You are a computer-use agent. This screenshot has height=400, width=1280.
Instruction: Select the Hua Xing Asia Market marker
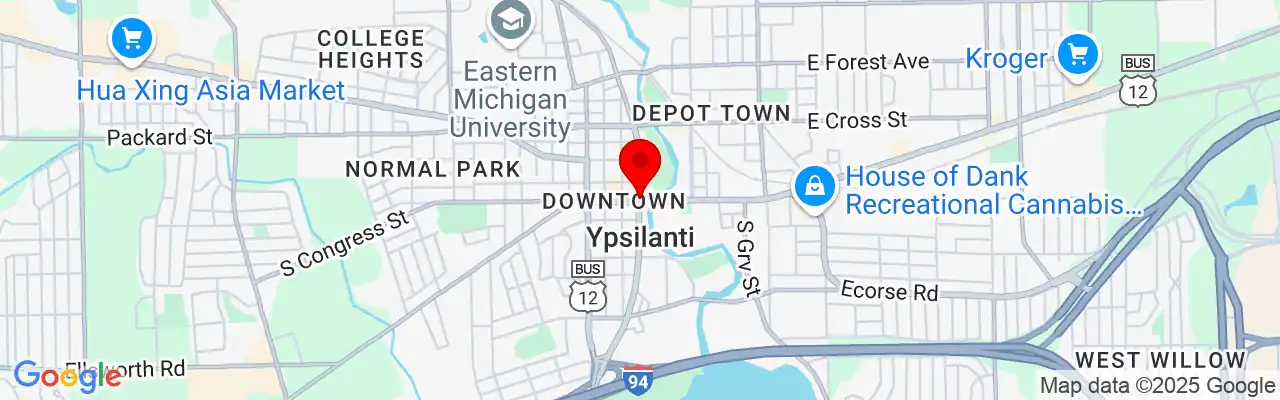130,40
